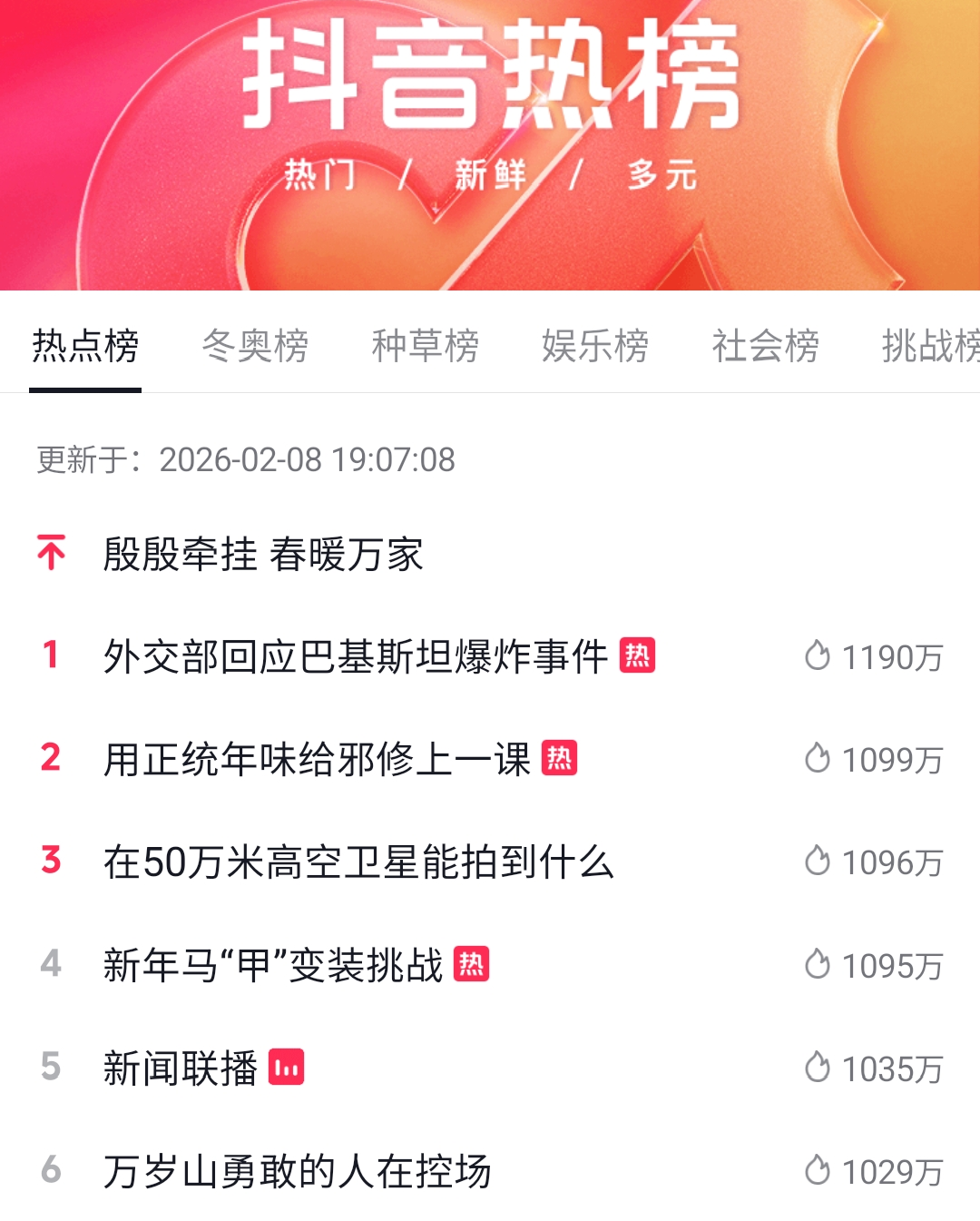The height and width of the screenshot is (1221, 980).
Task: Open topic 外交部回应巴基斯坦爆炸事件
Action: coord(356,656)
